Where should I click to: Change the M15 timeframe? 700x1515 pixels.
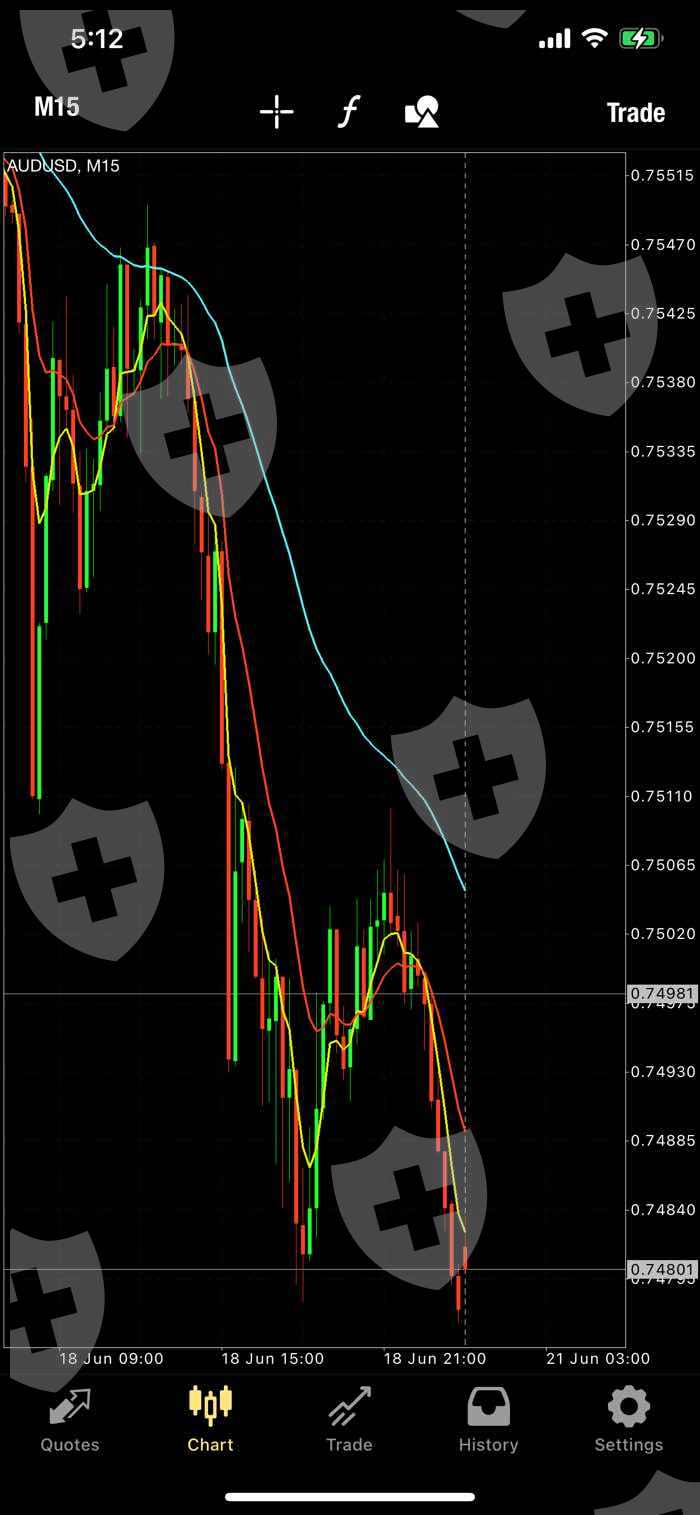57,108
